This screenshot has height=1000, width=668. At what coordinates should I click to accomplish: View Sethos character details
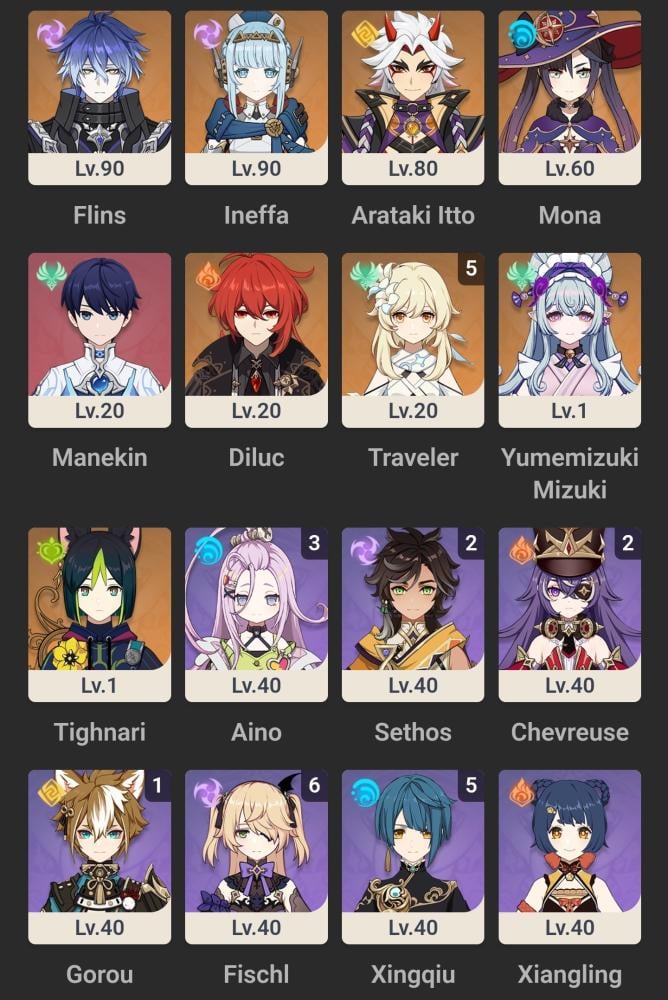(413, 614)
